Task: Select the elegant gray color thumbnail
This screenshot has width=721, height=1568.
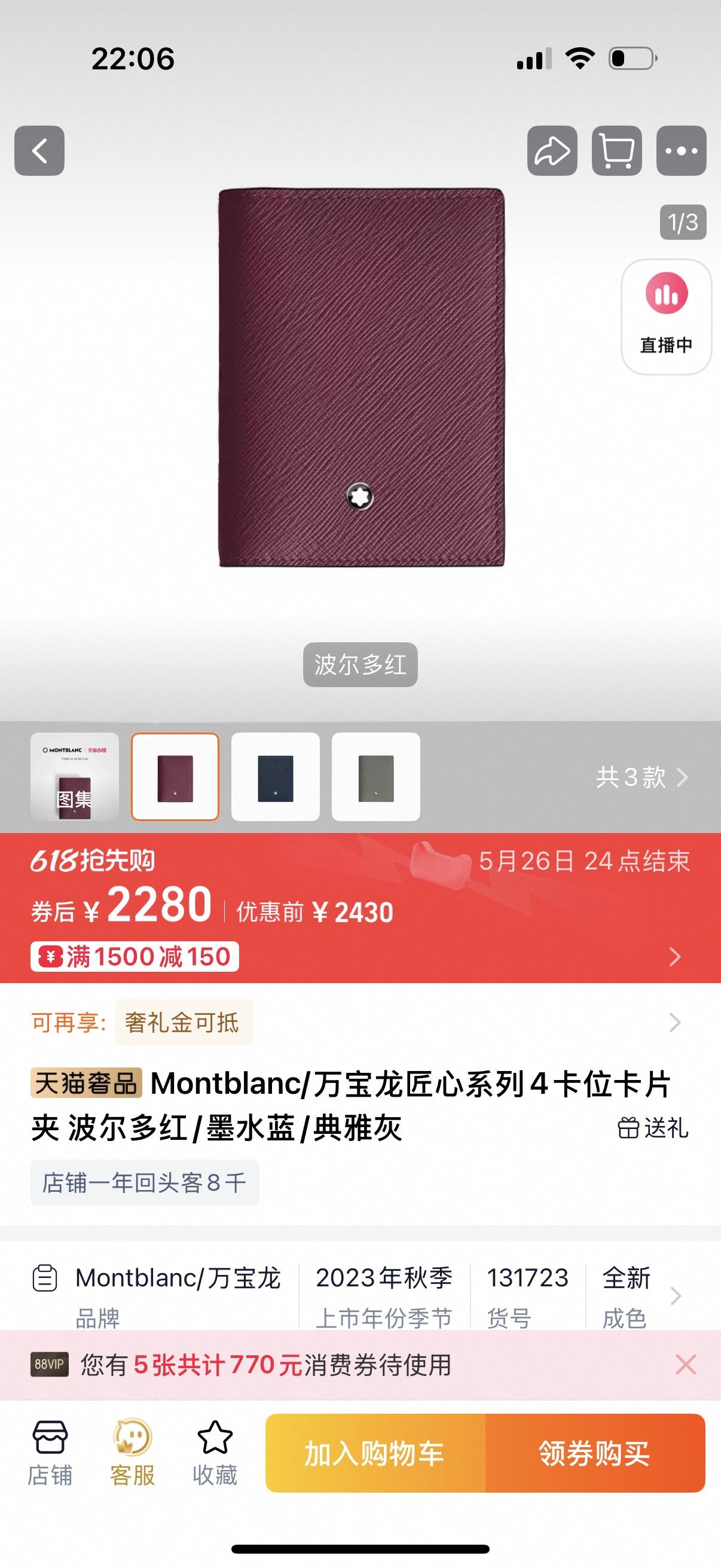Action: coord(376,777)
